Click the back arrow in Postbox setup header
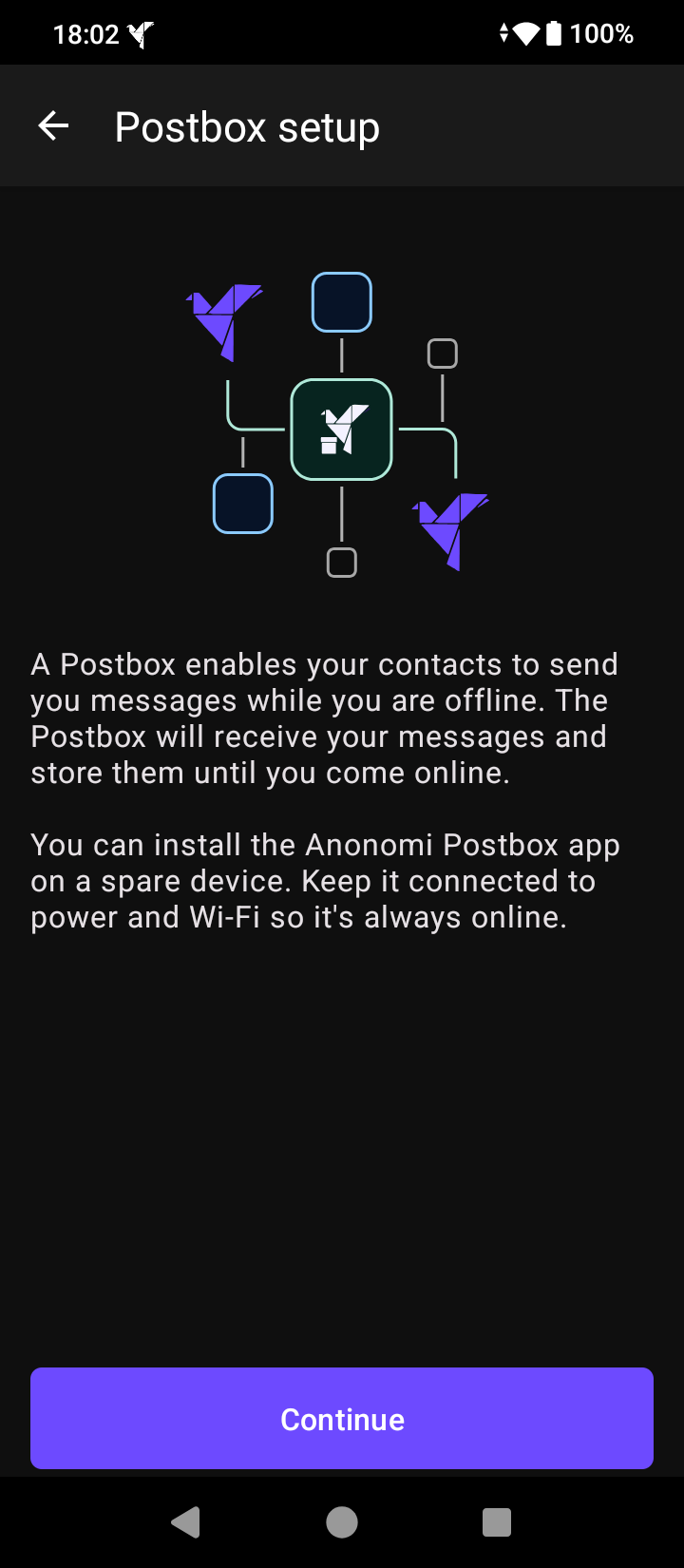 pyautogui.click(x=53, y=124)
